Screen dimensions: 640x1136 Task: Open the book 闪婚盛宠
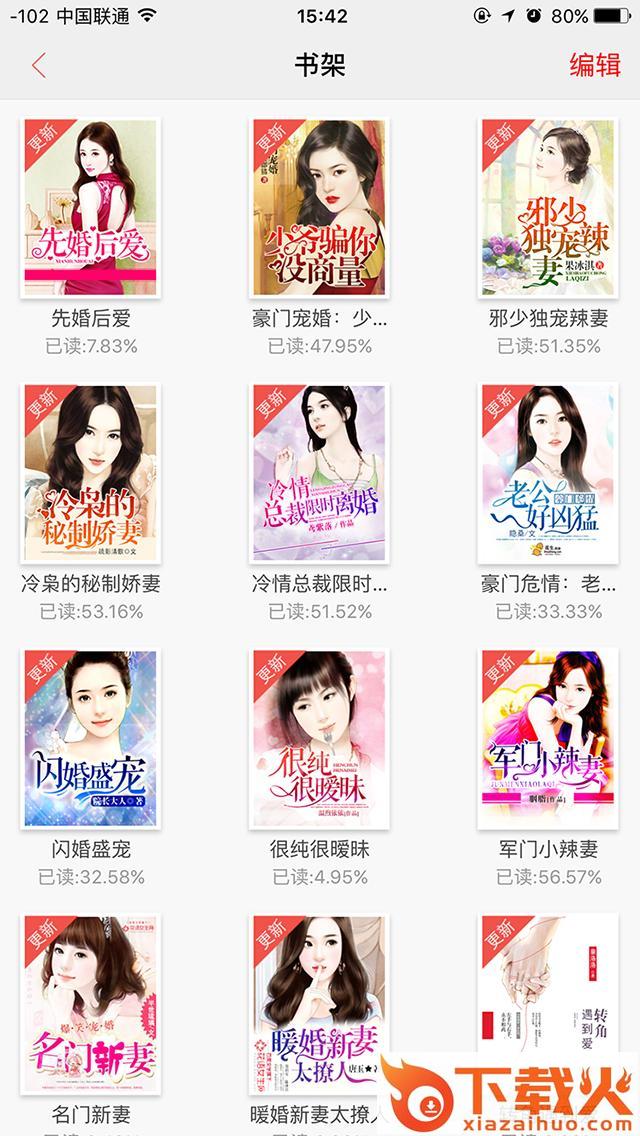click(x=90, y=739)
